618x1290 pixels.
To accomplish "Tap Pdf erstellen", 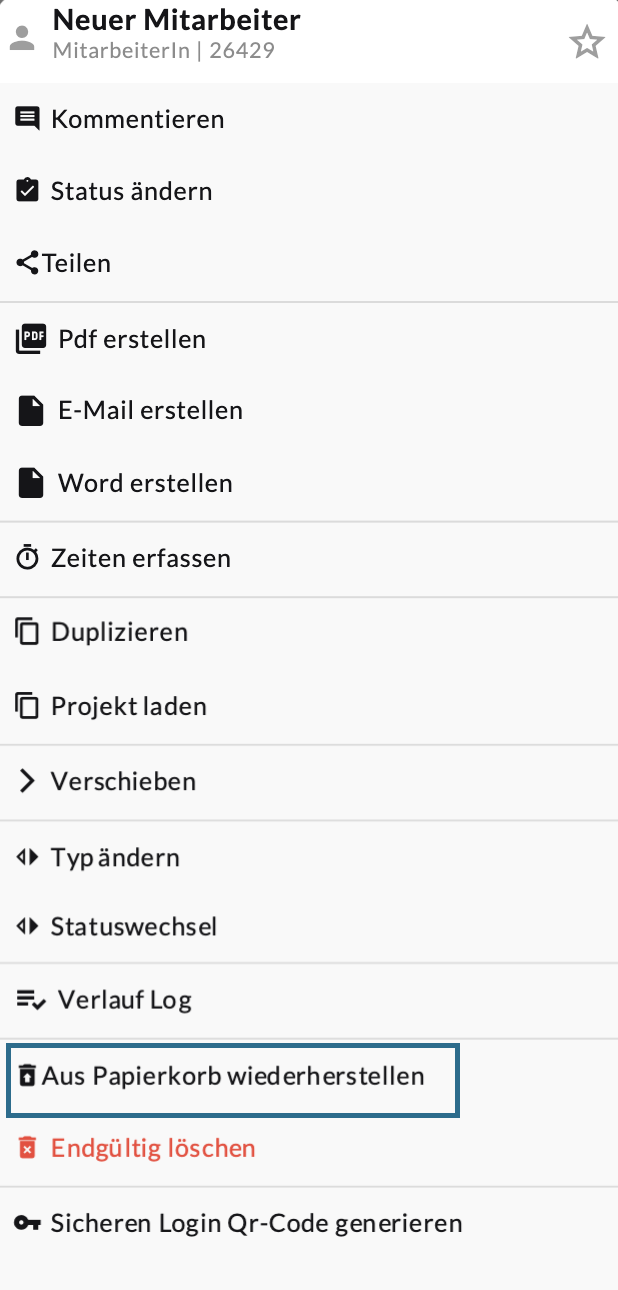I will 131,340.
